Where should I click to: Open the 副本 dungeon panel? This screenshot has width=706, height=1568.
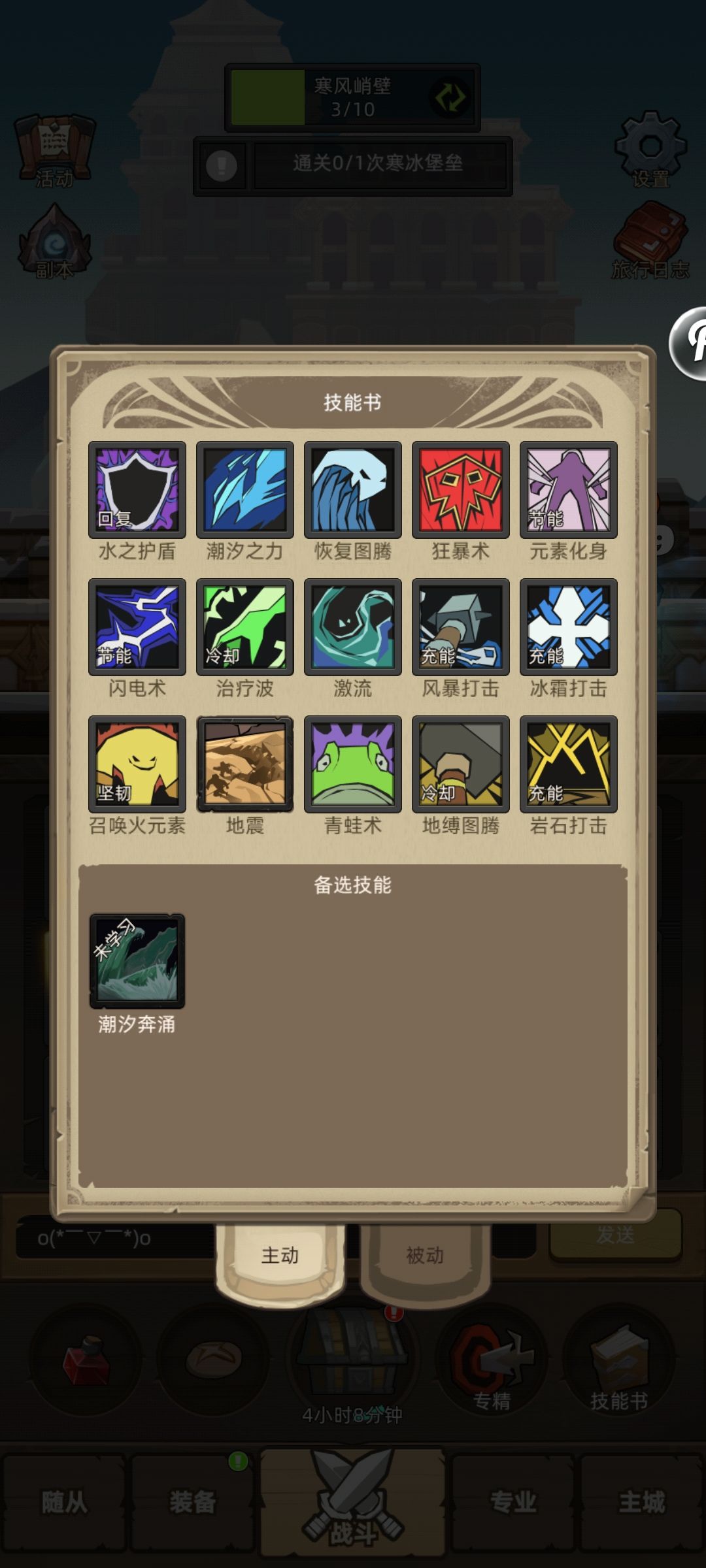click(56, 242)
